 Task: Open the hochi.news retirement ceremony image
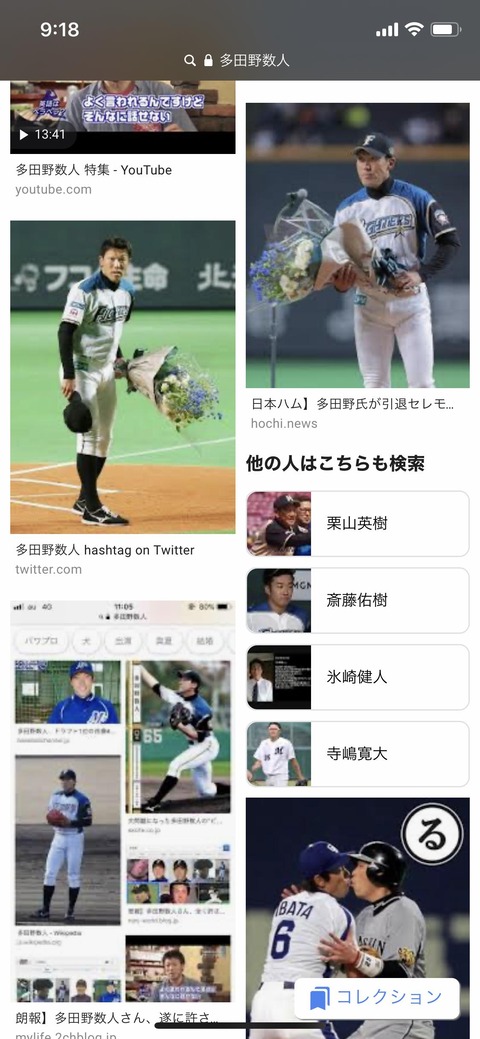coord(357,245)
